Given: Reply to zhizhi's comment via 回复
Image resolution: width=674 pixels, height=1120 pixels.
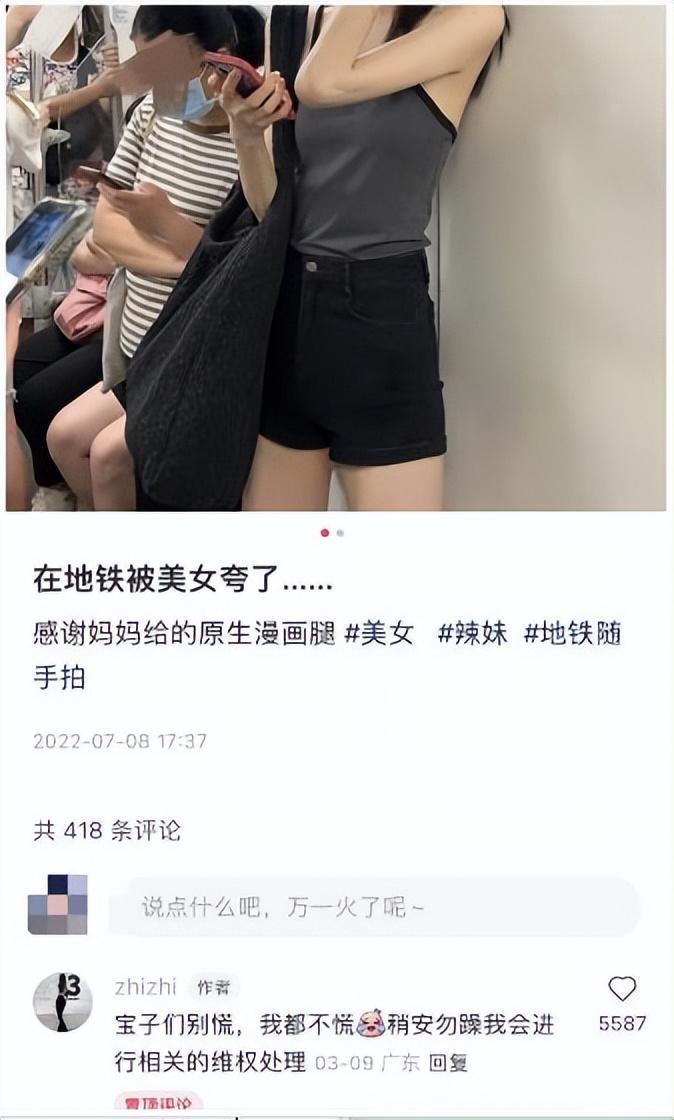Looking at the screenshot, I should tap(448, 1063).
